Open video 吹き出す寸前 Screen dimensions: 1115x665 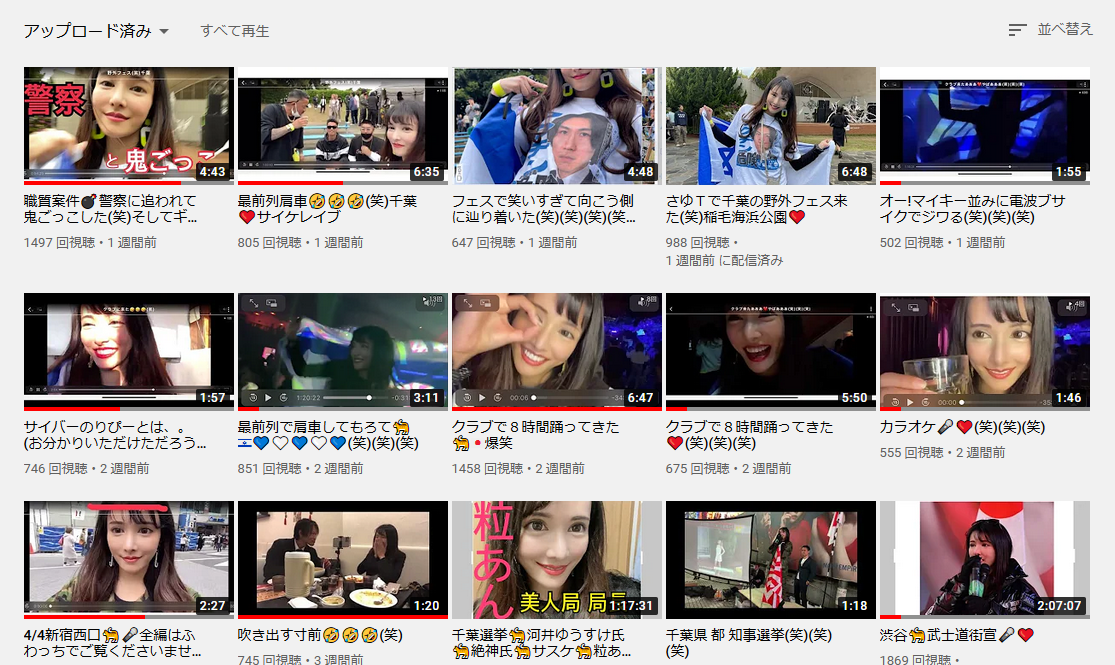[342, 559]
